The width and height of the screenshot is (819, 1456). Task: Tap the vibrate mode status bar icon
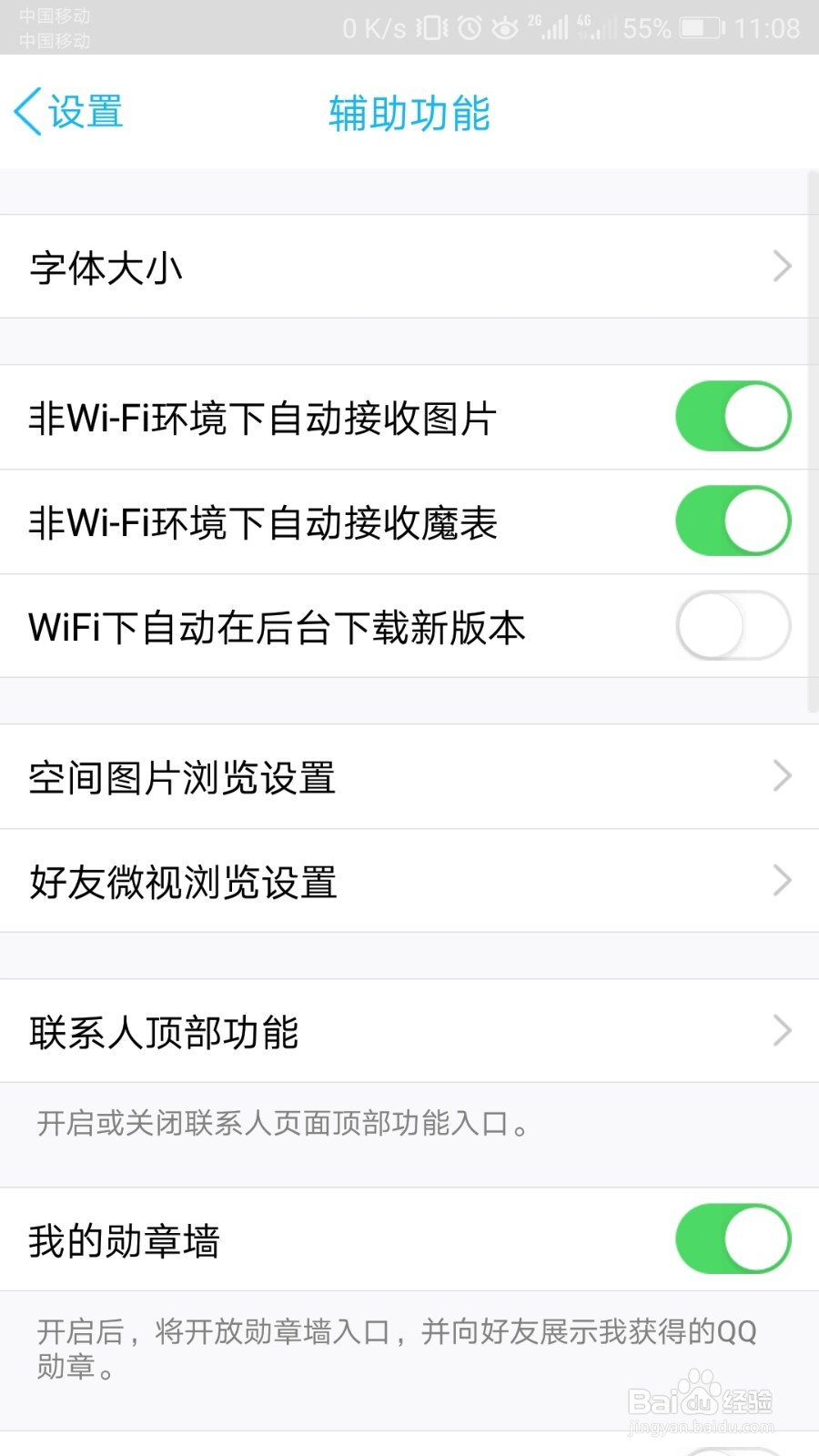[428, 27]
